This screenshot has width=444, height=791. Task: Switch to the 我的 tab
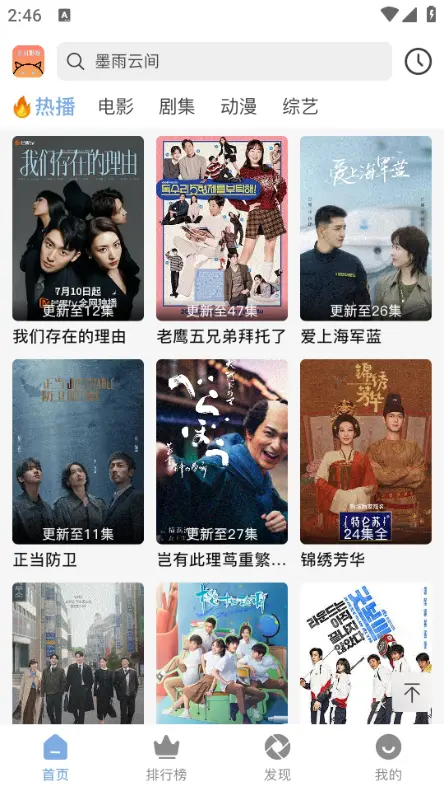pyautogui.click(x=388, y=758)
